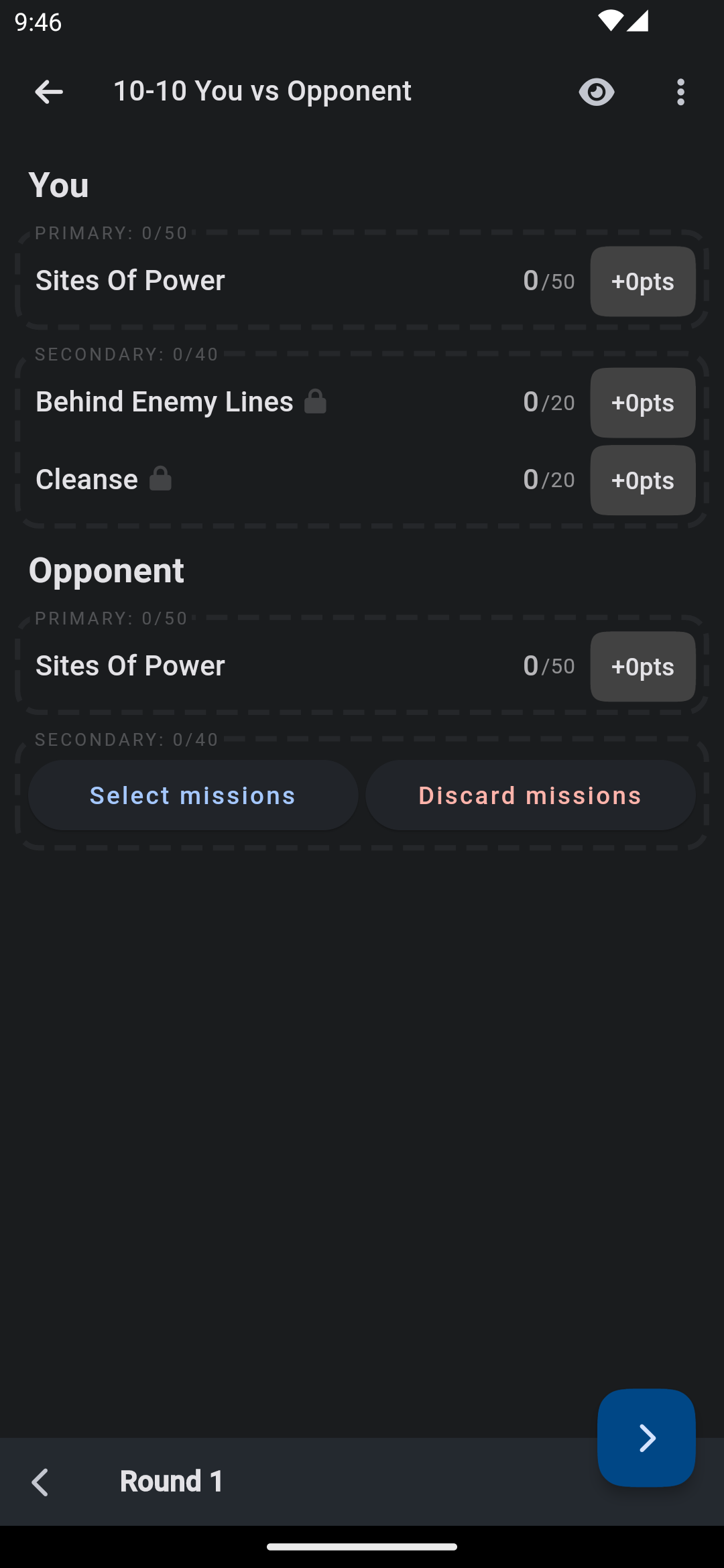Go back using the top arrow
Viewport: 724px width, 1568px height.
pos(49,92)
